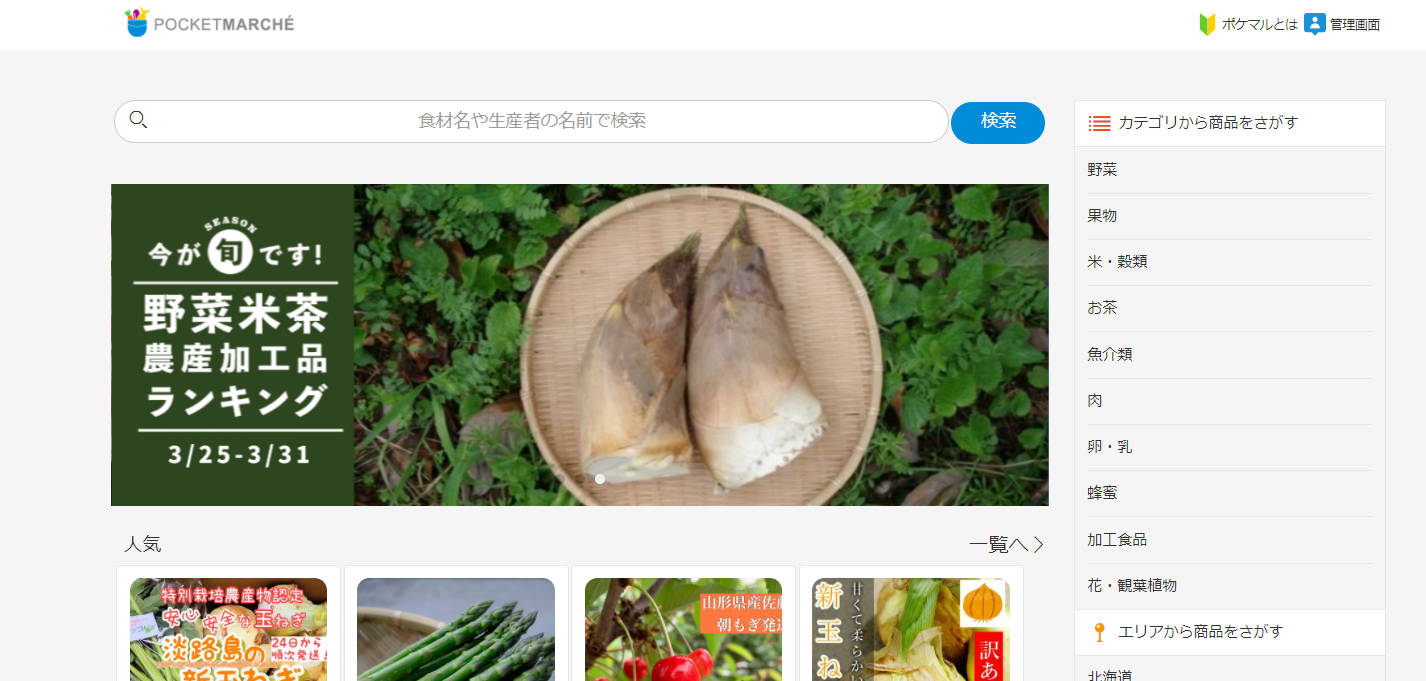Viewport: 1426px width, 681px height.
Task: Tap the search box for ingredients or producers
Action: [x=531, y=121]
